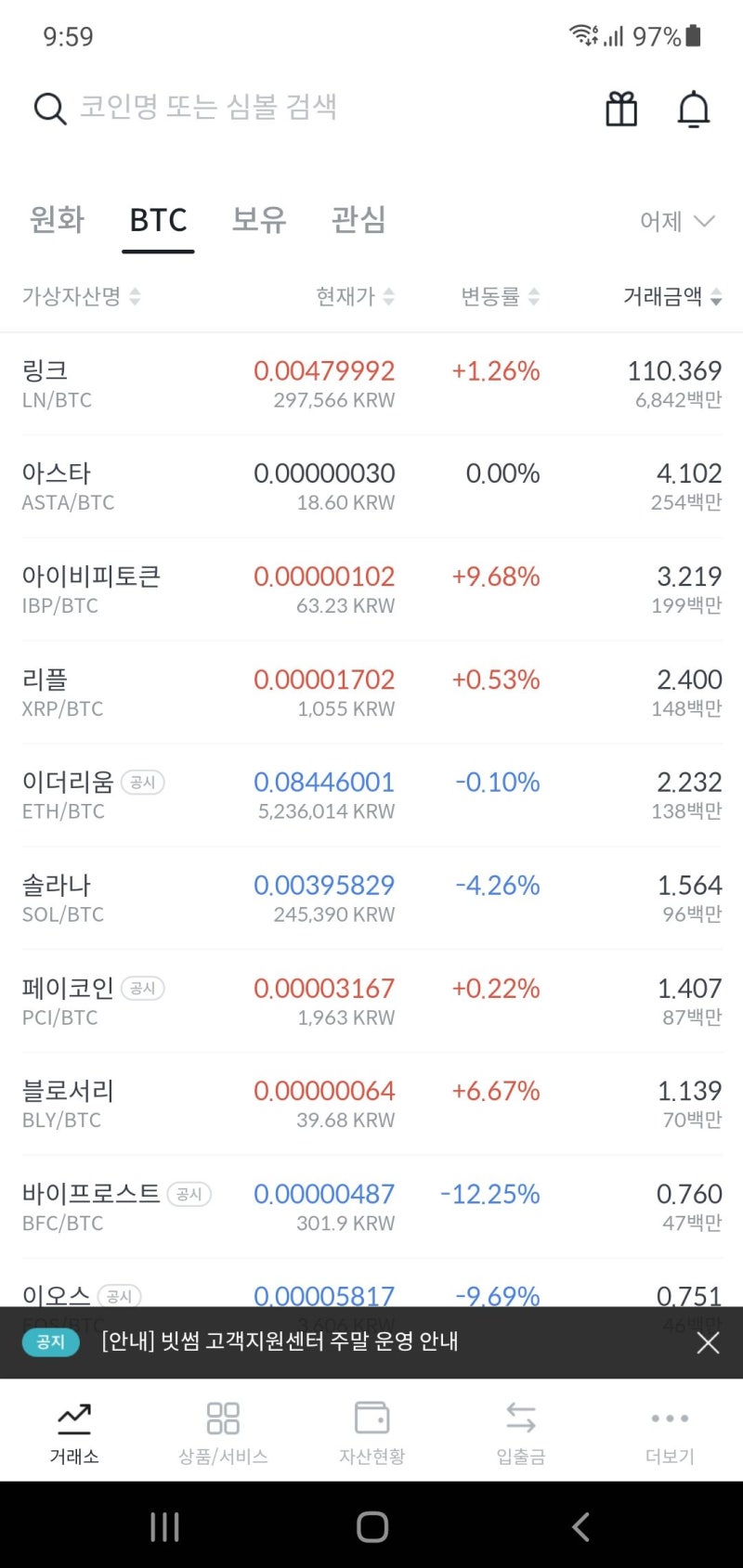
Task: Open the notifications bell
Action: click(693, 110)
